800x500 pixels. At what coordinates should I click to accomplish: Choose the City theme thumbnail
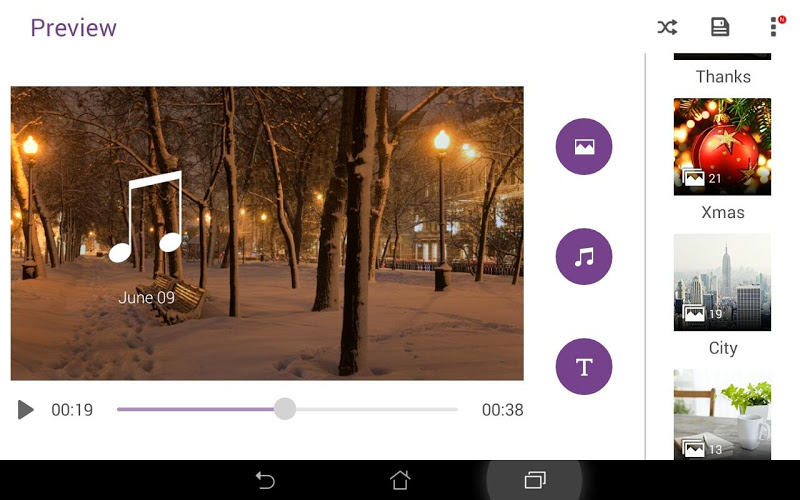point(722,282)
